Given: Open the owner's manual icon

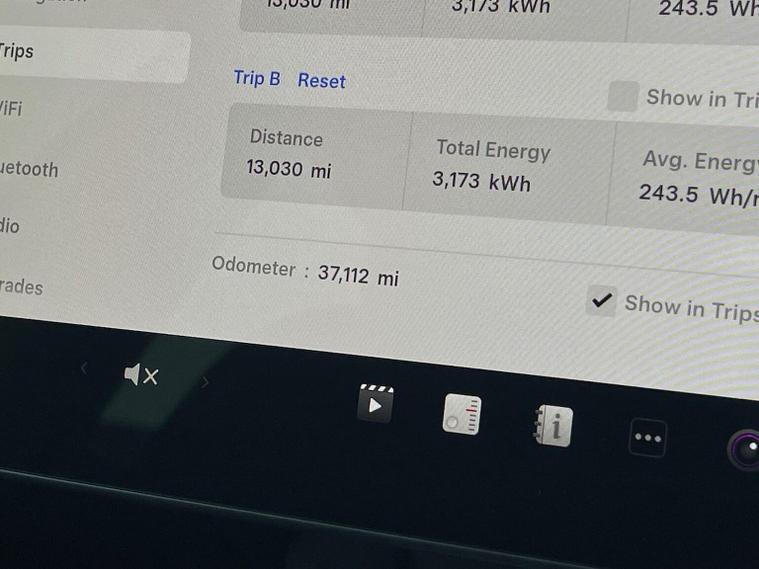Looking at the screenshot, I should coord(552,426).
